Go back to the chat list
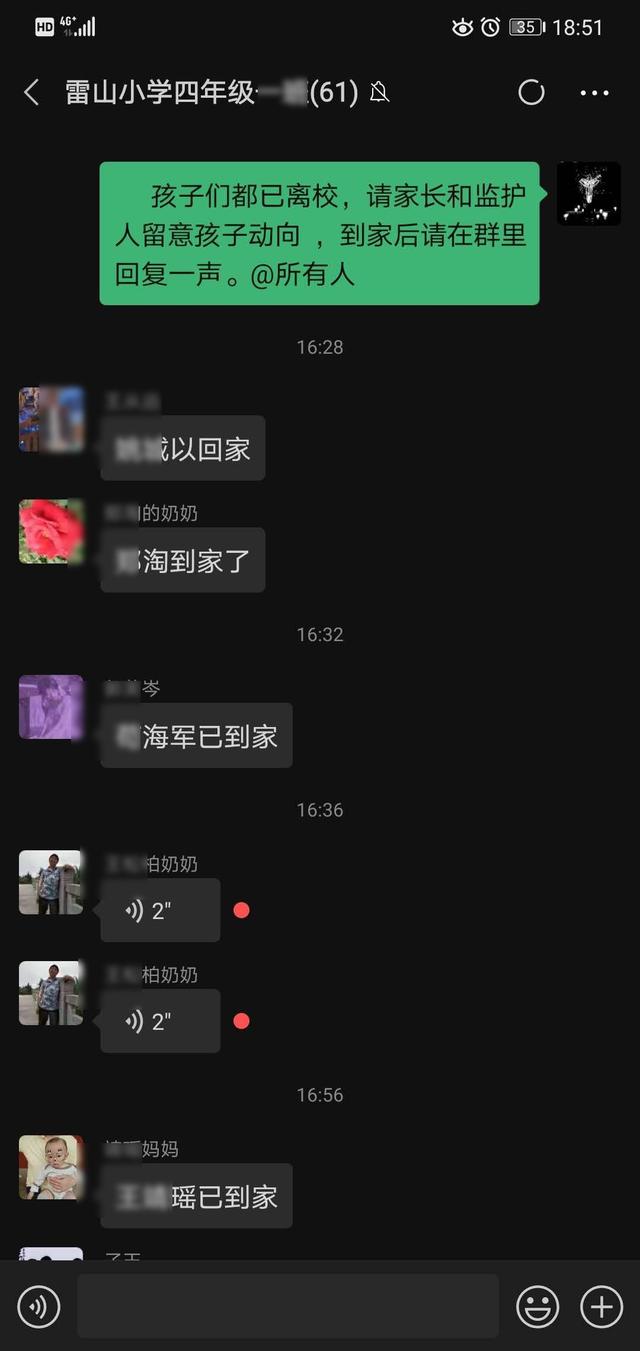This screenshot has width=640, height=1351. [x=32, y=93]
